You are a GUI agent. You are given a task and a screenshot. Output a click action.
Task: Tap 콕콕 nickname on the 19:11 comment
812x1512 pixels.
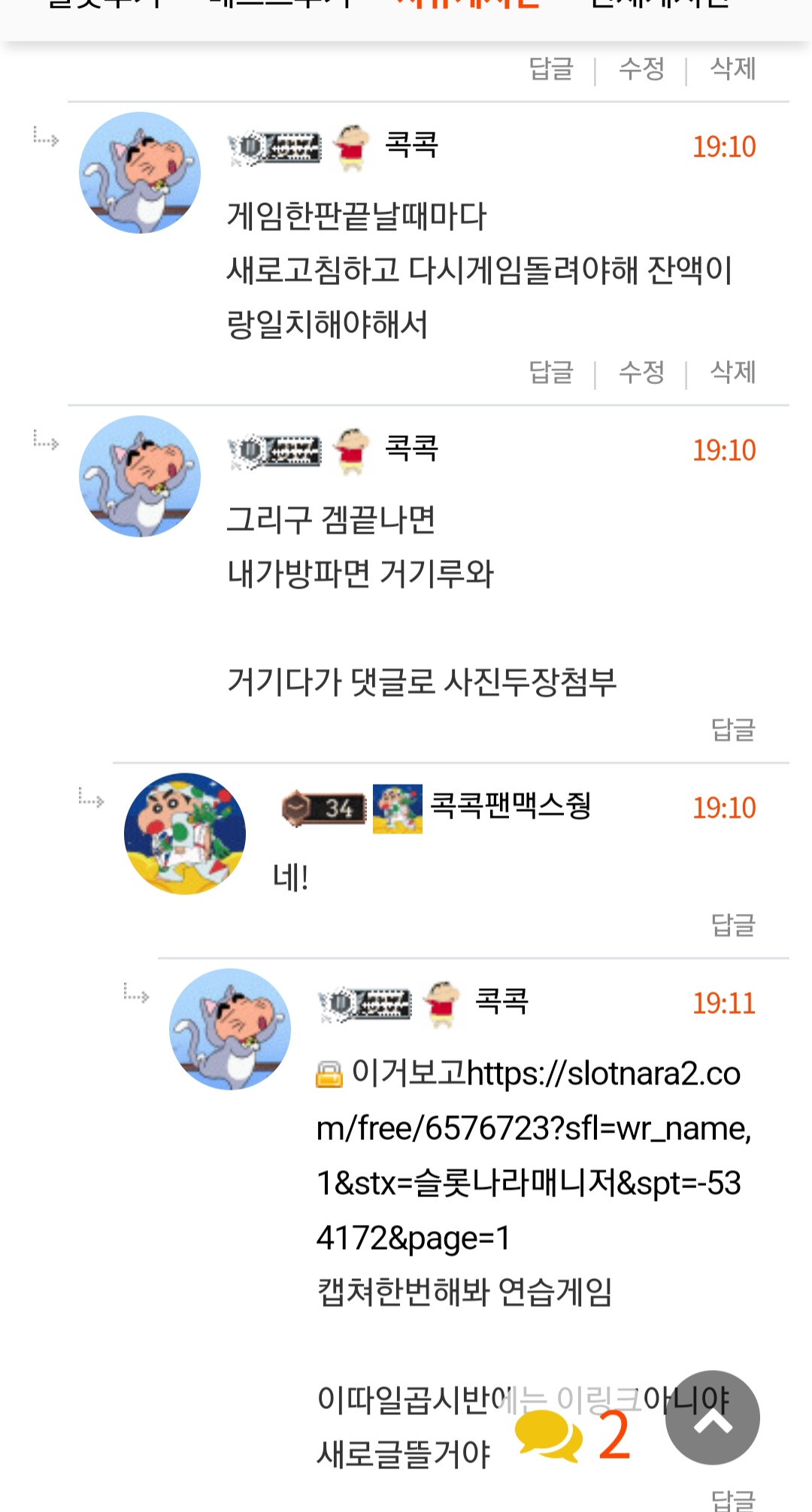click(x=501, y=1002)
